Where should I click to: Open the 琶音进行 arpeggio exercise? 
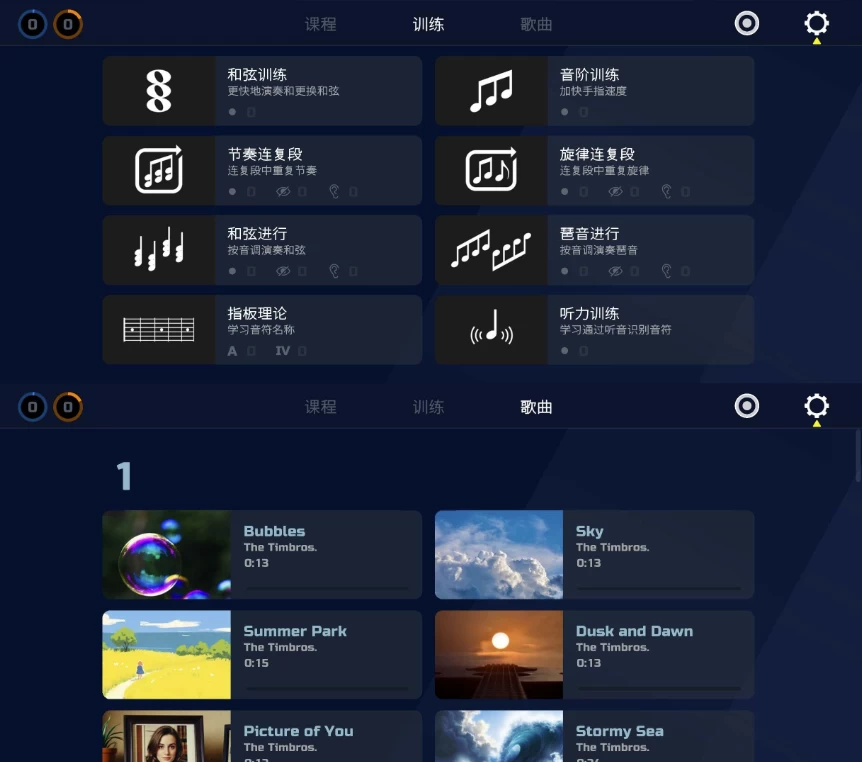[594, 250]
